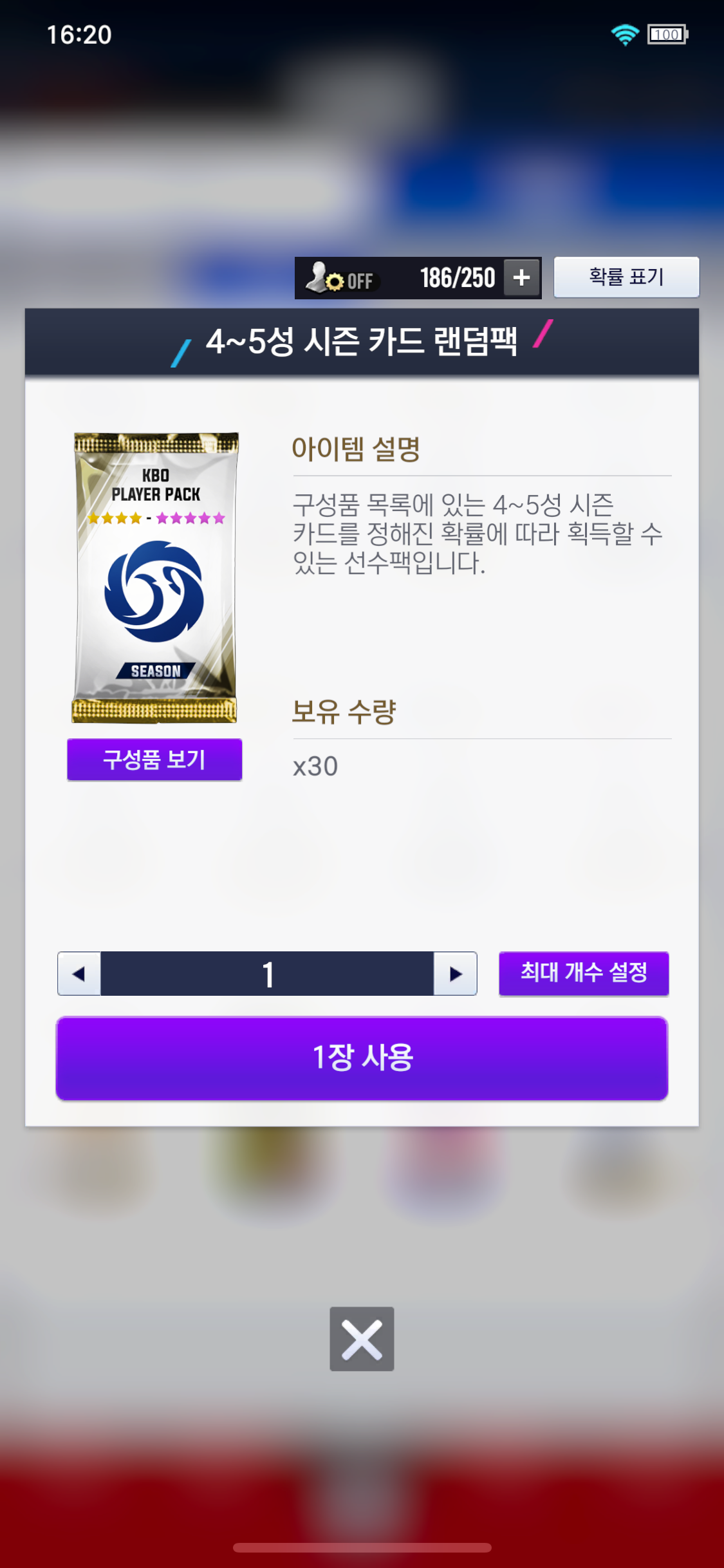This screenshot has height=1568, width=724.
Task: Tap the plus button next to 186/250
Action: (521, 278)
